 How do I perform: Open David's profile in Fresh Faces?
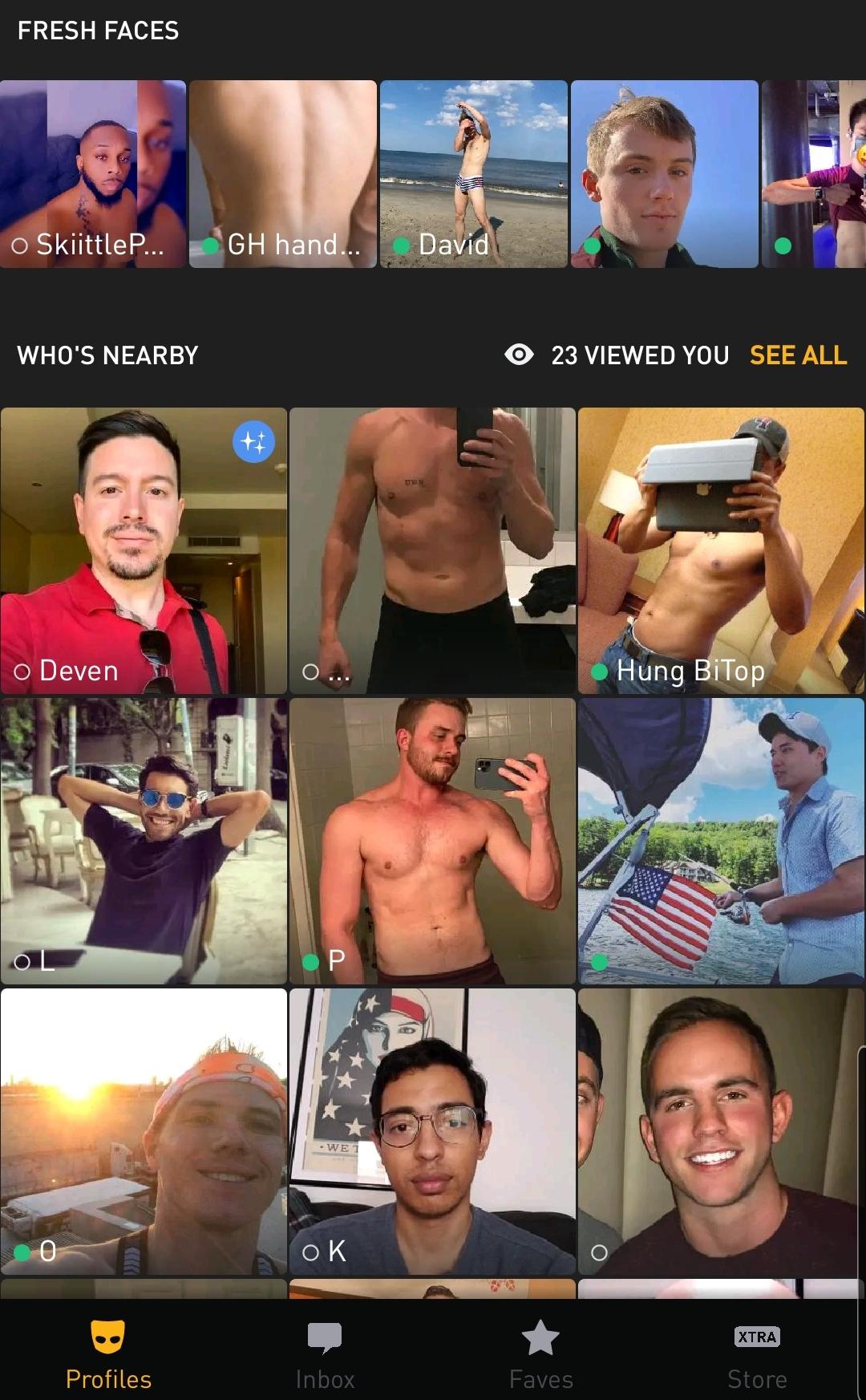pos(474,174)
